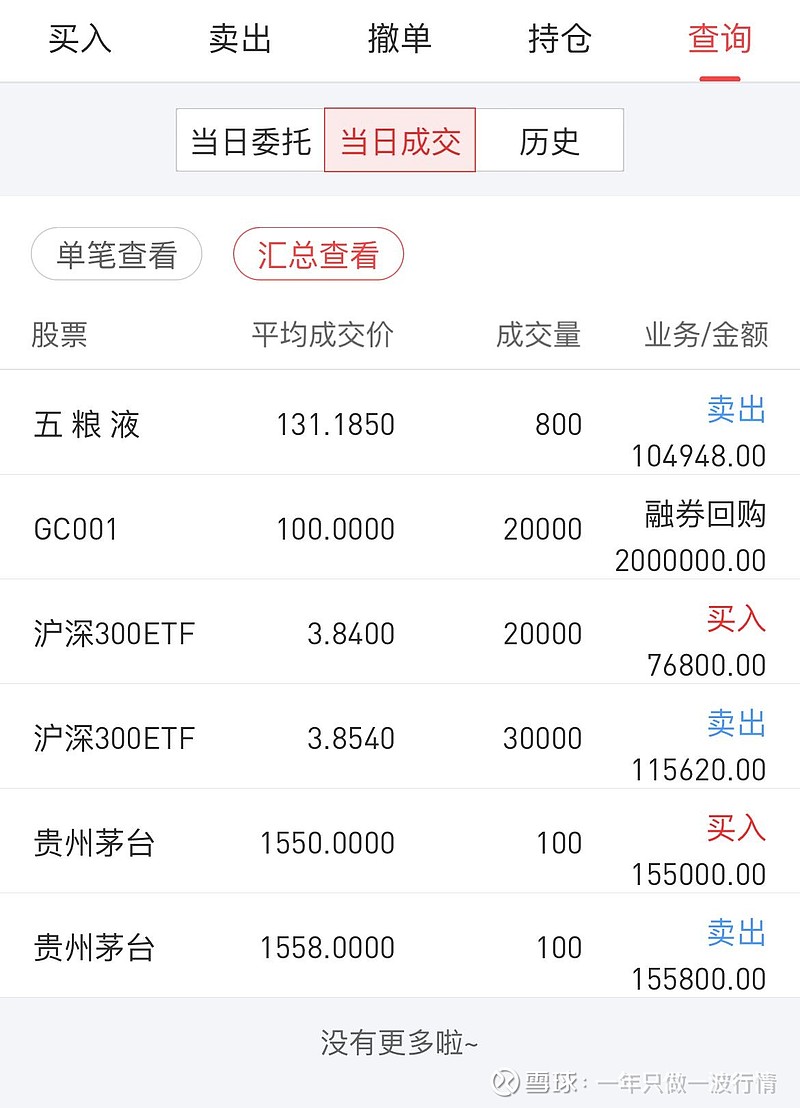Switch to the 买入 tab
The image size is (800, 1108).
pos(78,40)
